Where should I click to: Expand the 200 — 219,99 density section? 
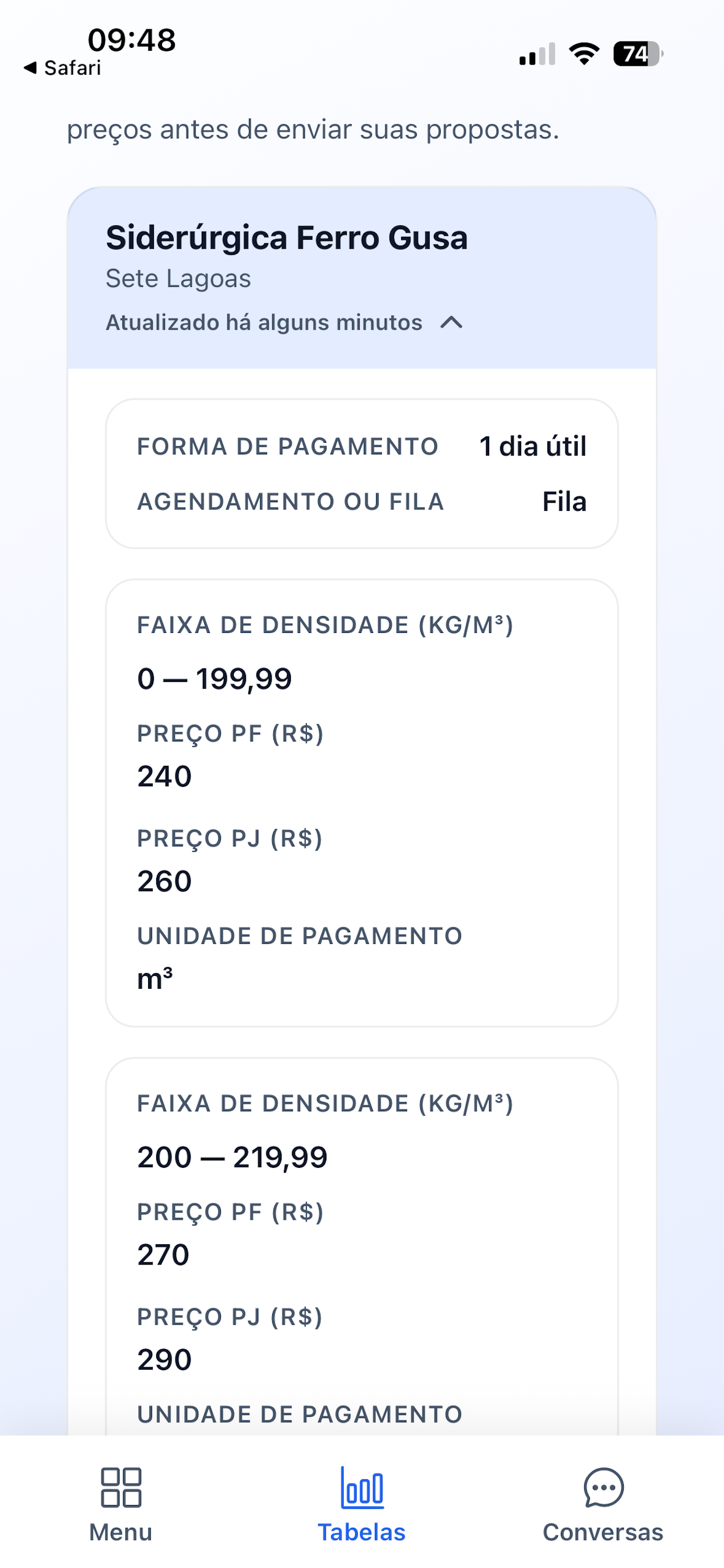click(x=233, y=1156)
